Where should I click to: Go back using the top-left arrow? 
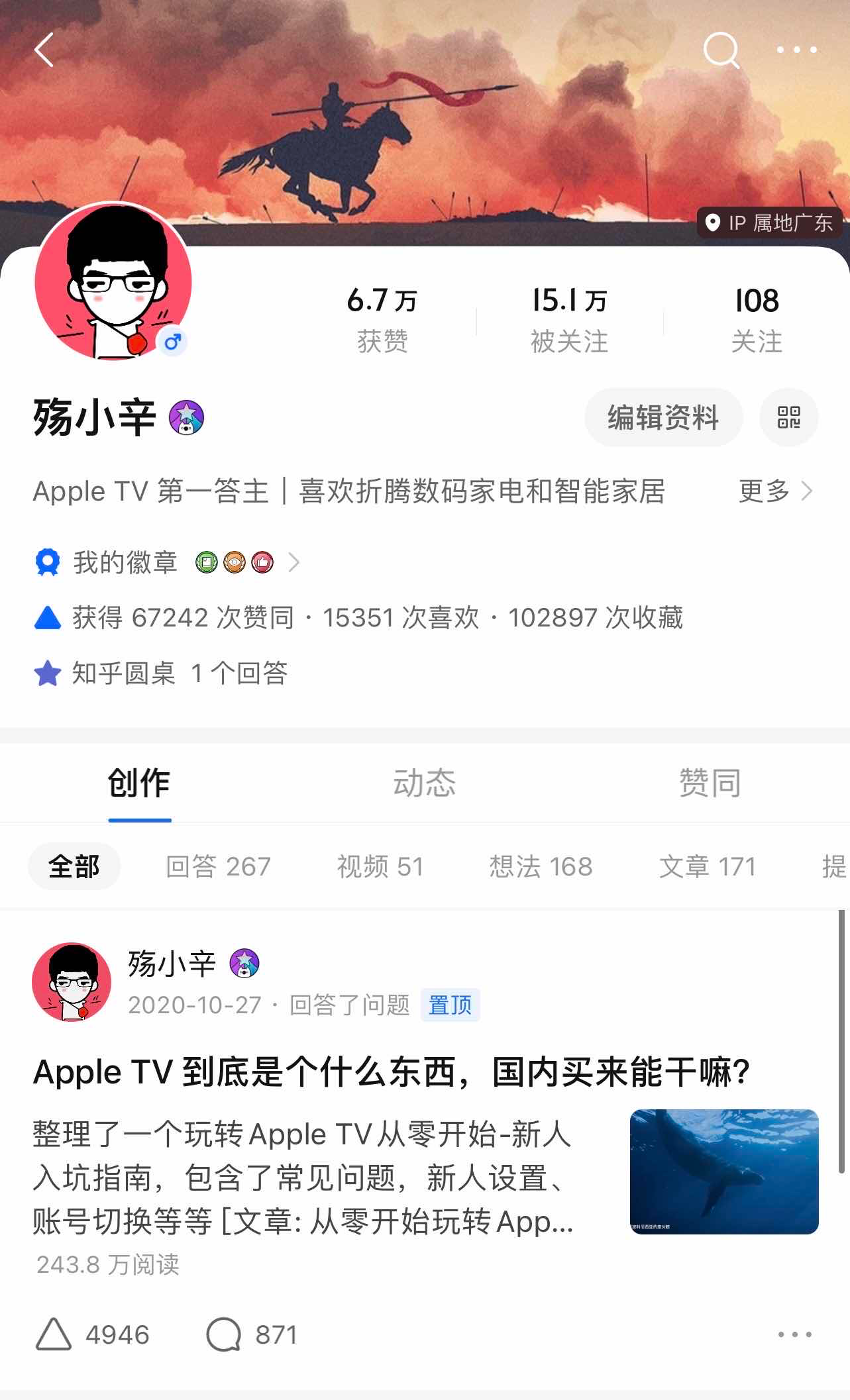44,50
